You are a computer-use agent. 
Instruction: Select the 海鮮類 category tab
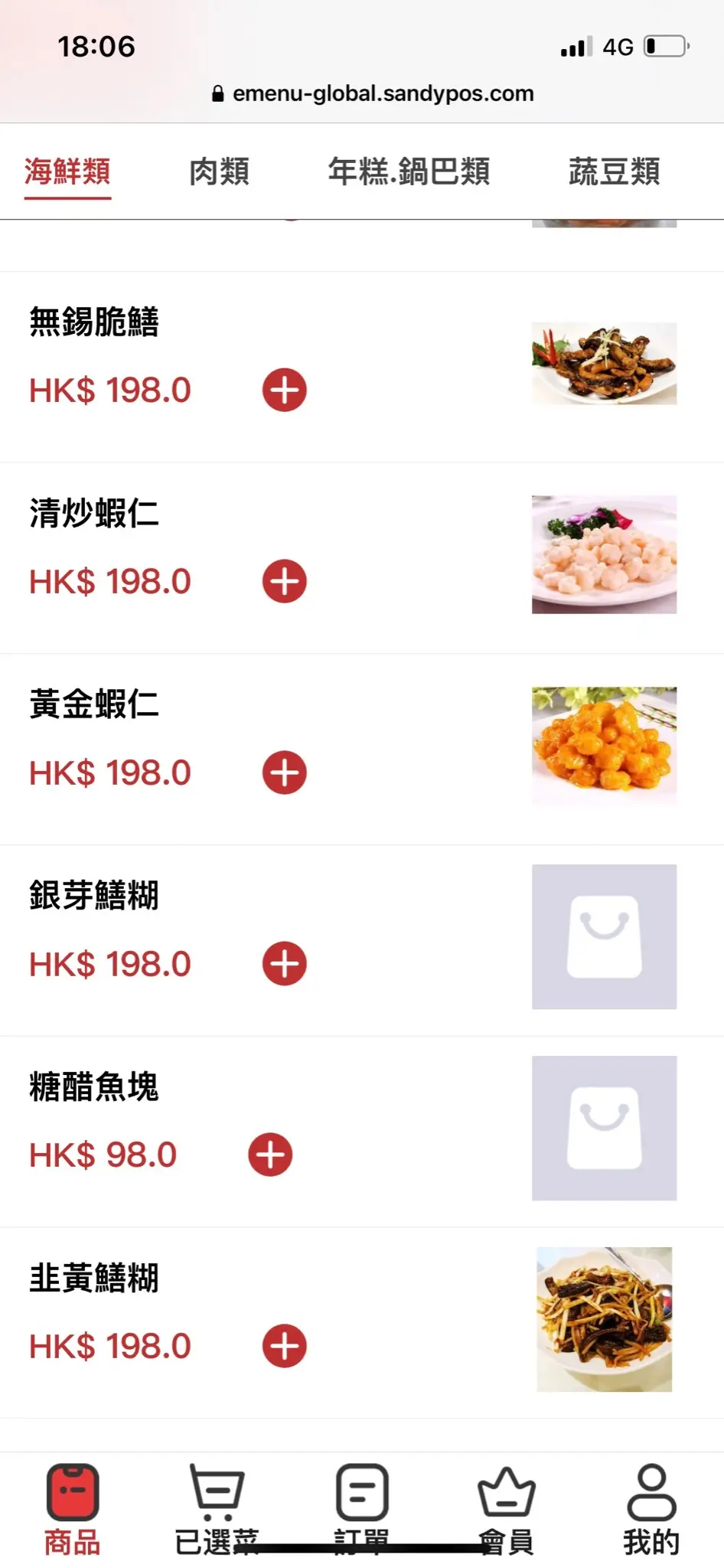click(67, 171)
